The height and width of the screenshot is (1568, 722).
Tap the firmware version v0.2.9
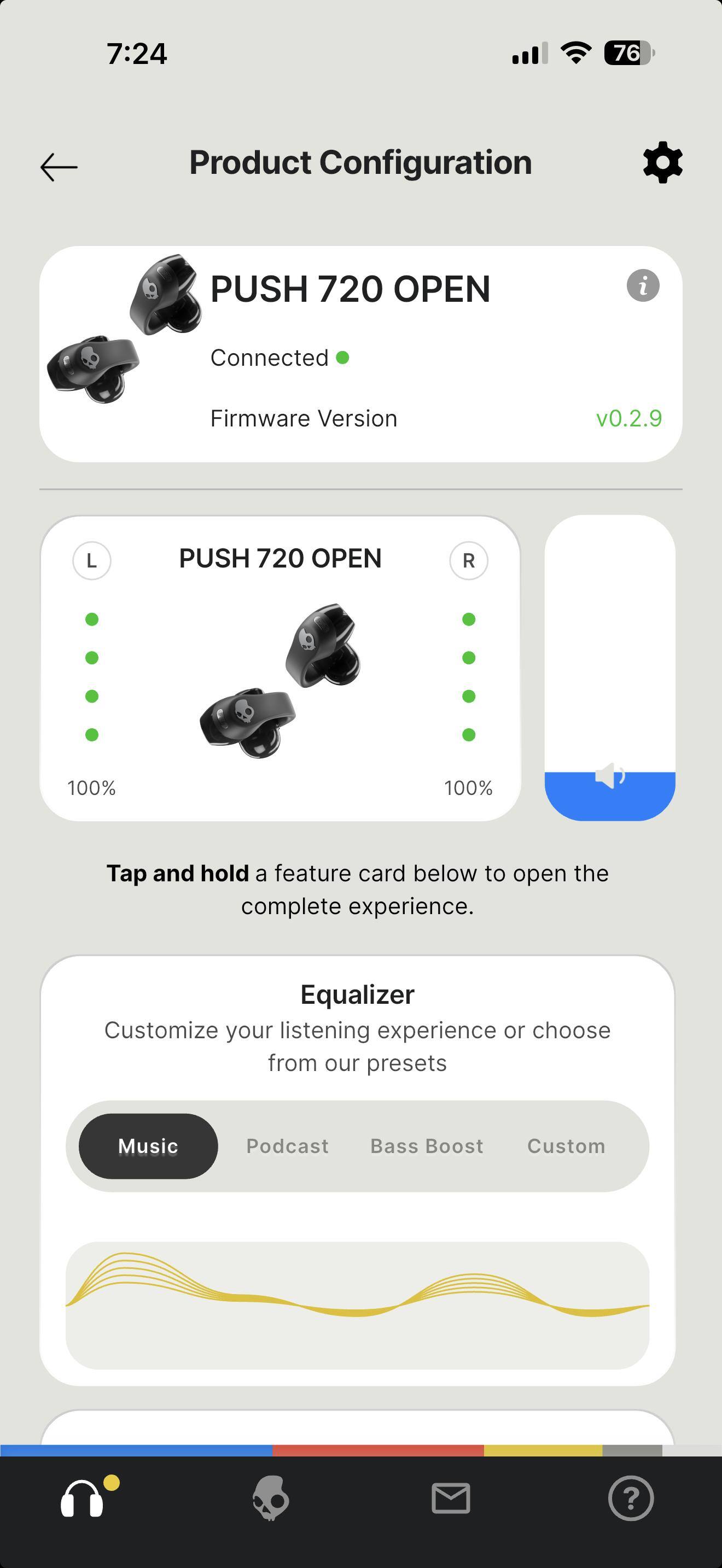point(628,418)
